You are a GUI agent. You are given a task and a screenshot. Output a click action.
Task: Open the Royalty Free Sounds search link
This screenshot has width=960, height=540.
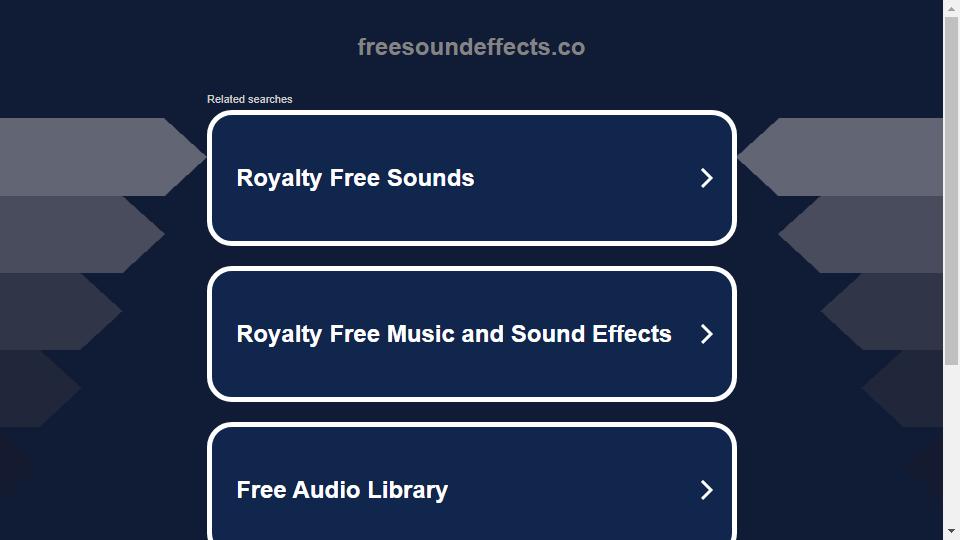click(471, 178)
